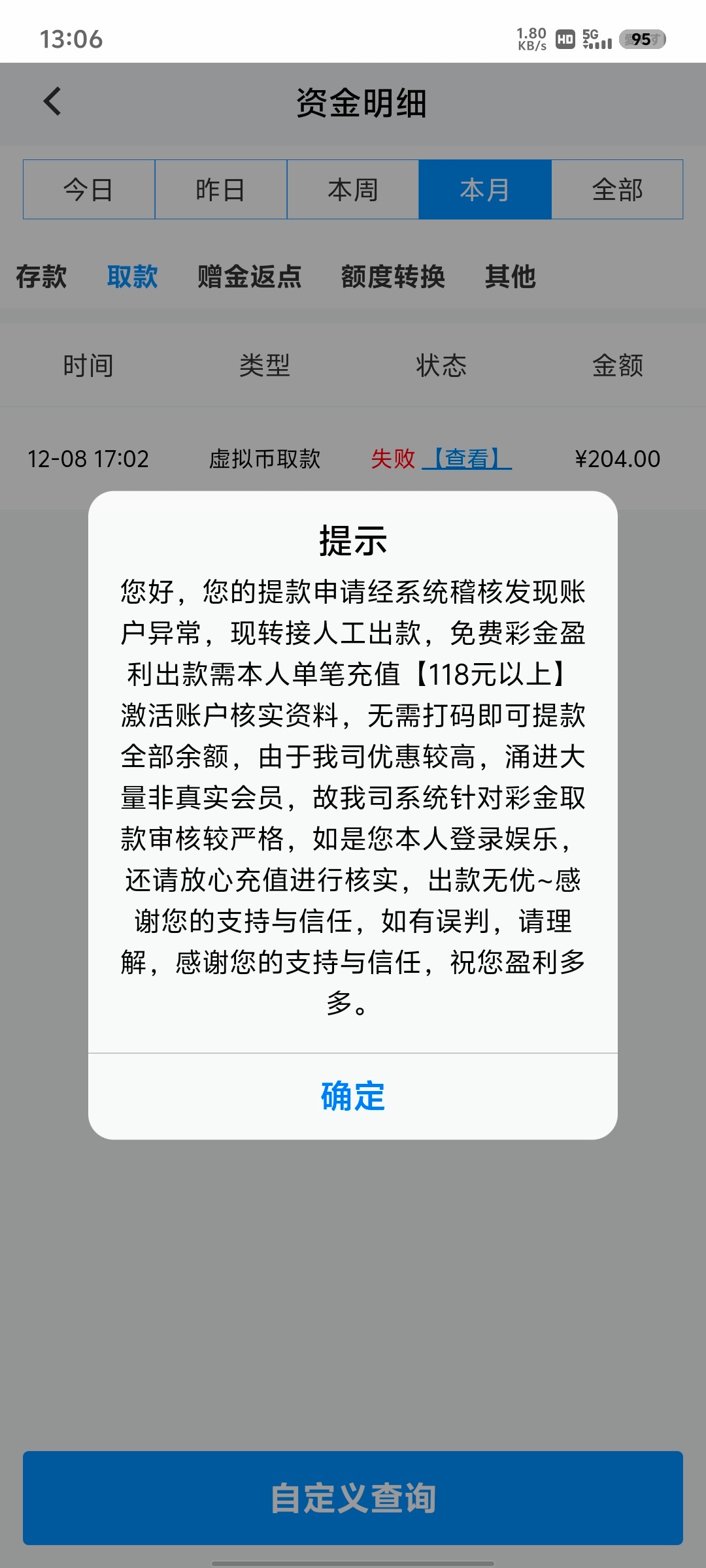Select the 本周 date range tab
This screenshot has width=706, height=1568.
[353, 189]
